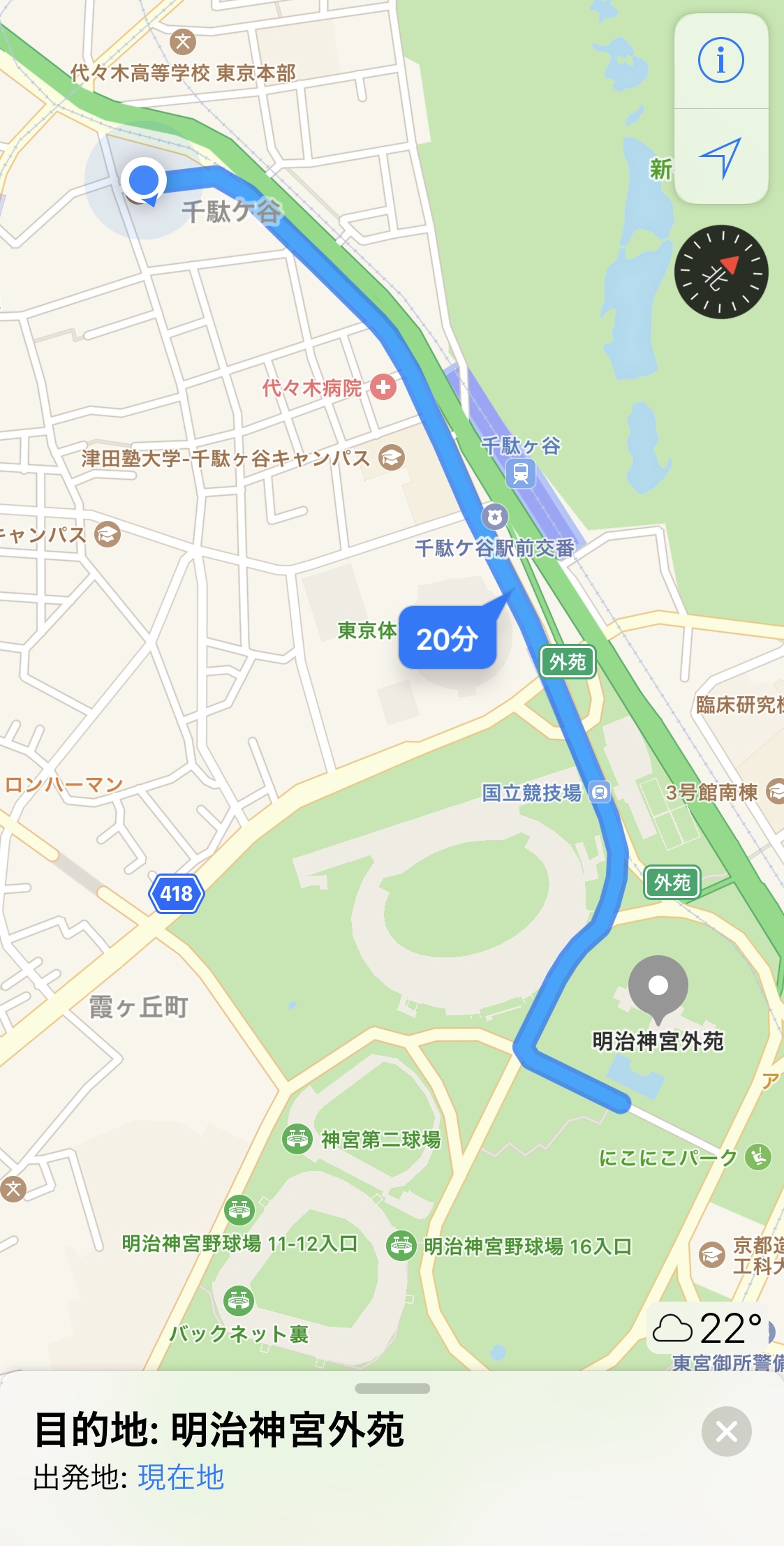Image resolution: width=784 pixels, height=1546 pixels.
Task: Tap the 津田塾大学-千駄ヶ谷キャンパス marker
Action: point(392,458)
